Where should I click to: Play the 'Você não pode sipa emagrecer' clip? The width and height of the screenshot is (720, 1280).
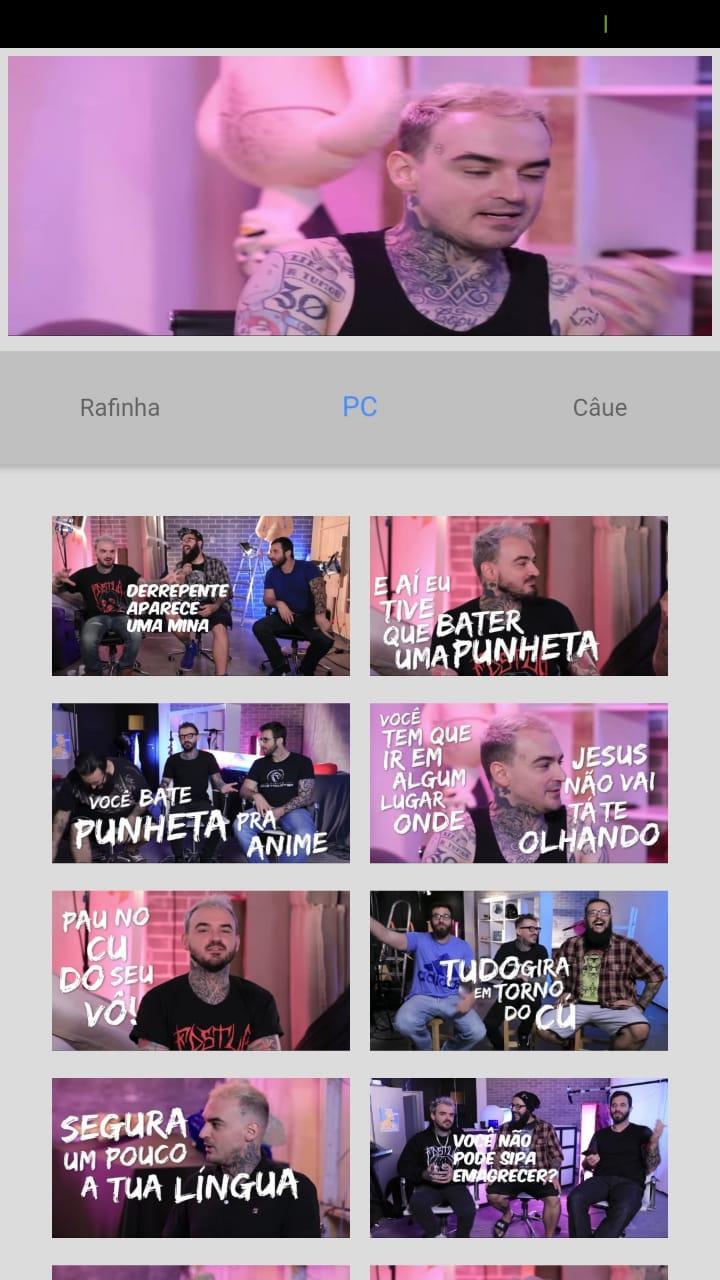click(x=519, y=1158)
